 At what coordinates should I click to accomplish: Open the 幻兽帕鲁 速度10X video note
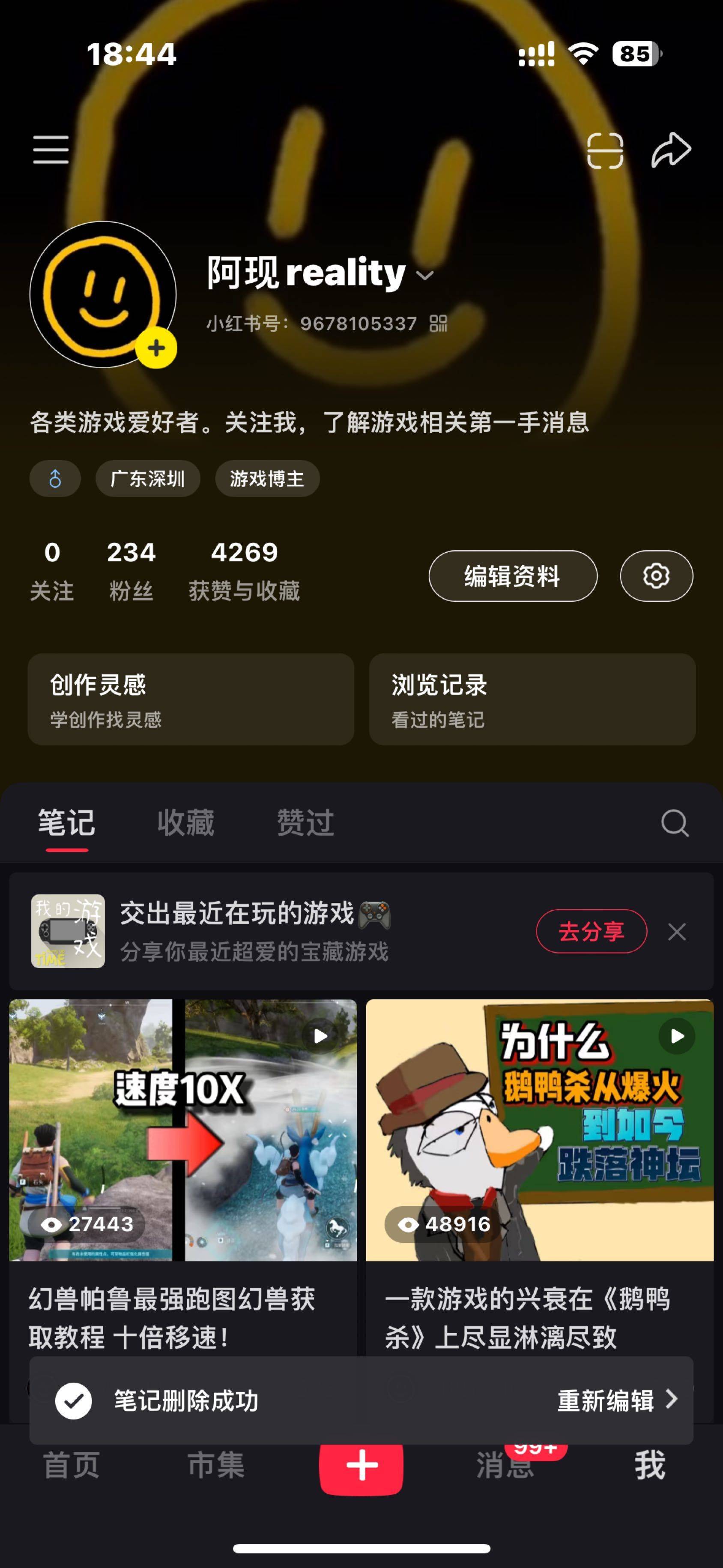tap(182, 1130)
